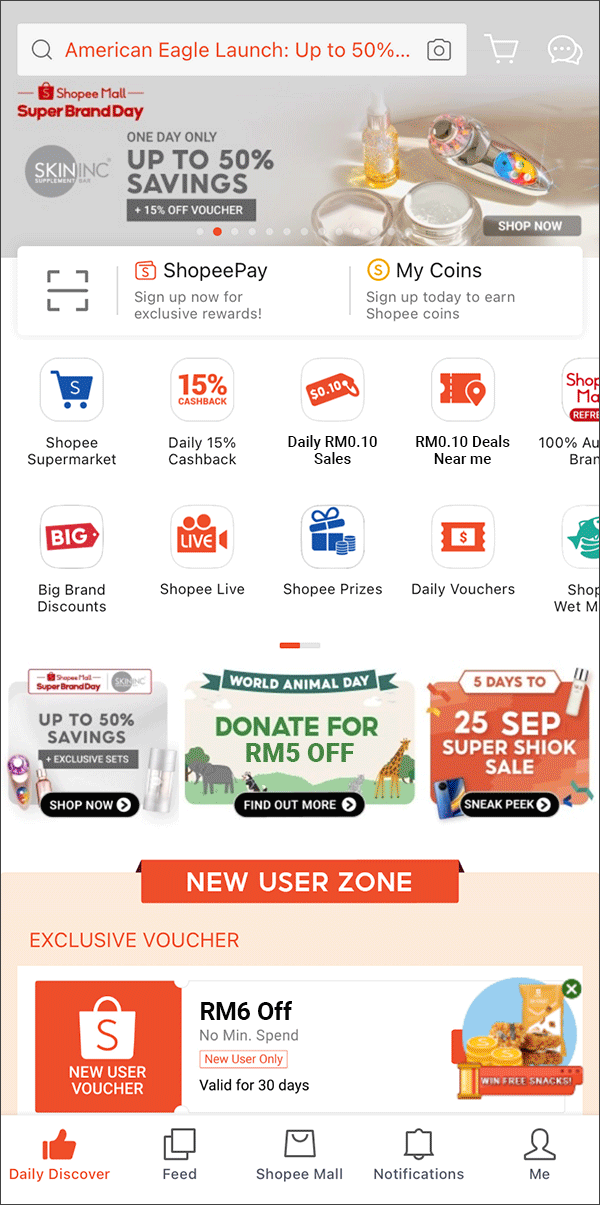Open the search bar

[241, 50]
